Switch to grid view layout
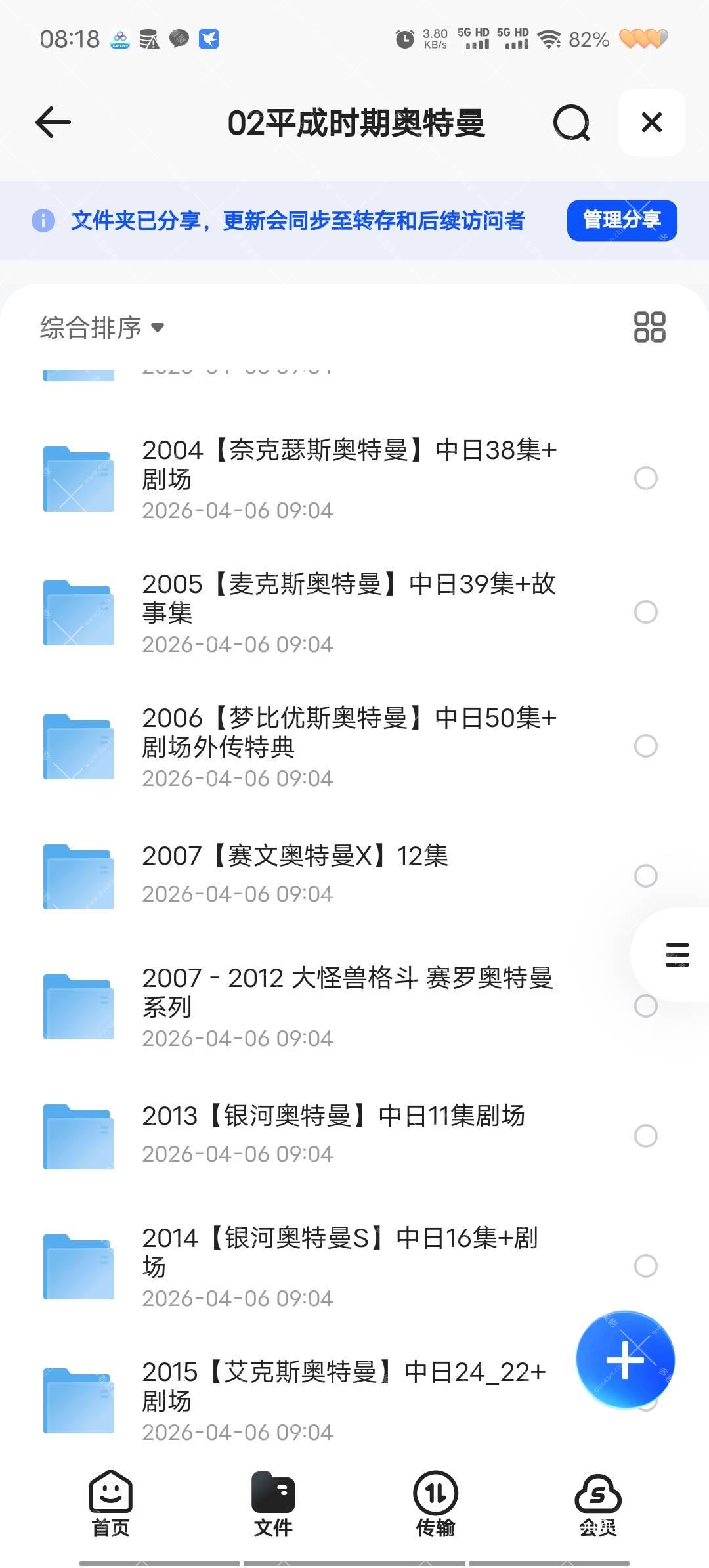Screen dimensions: 709x1568 pos(649,327)
